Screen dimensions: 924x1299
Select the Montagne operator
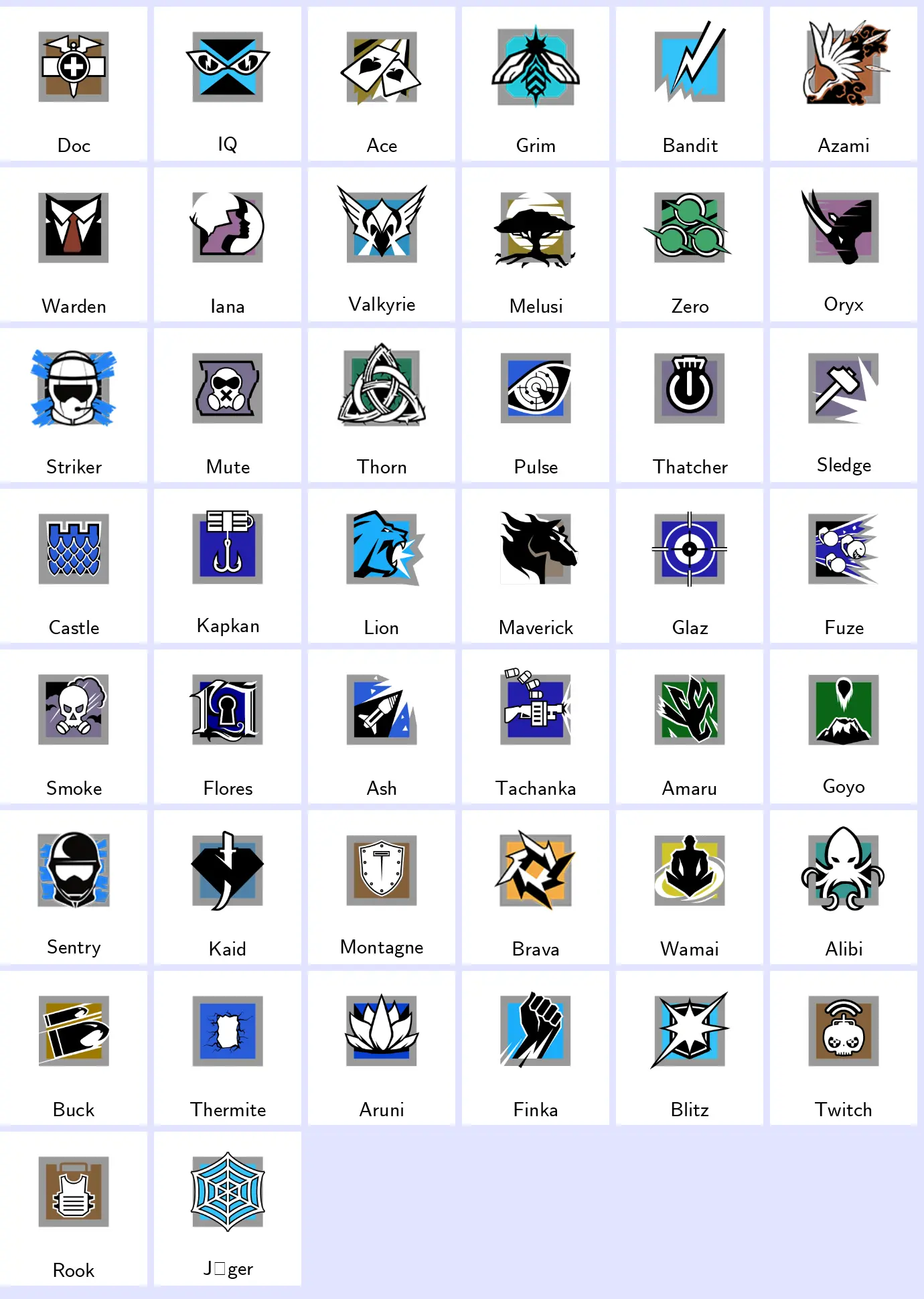point(382,887)
